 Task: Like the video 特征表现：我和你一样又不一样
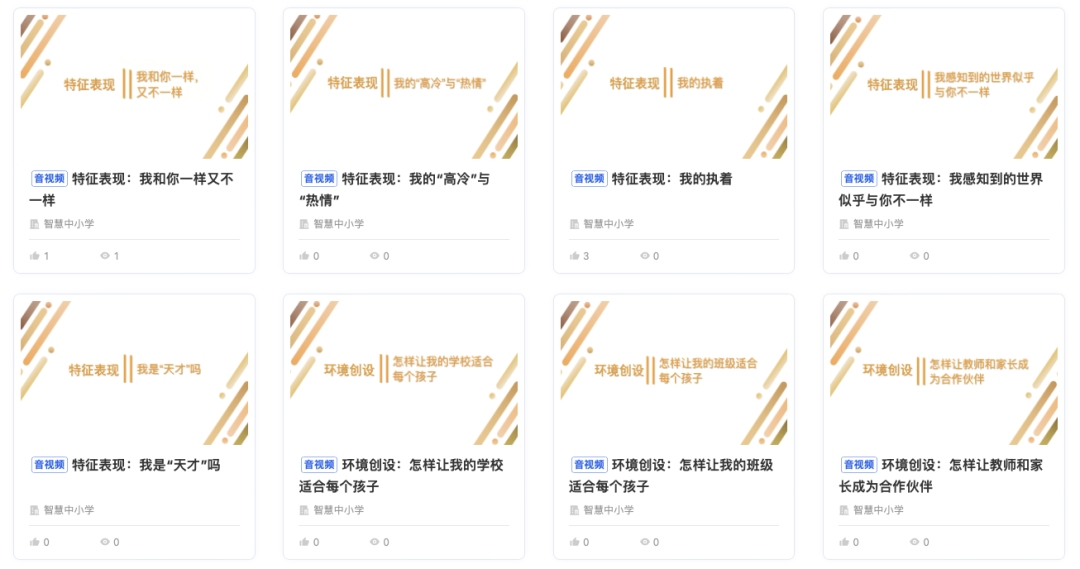pos(35,256)
